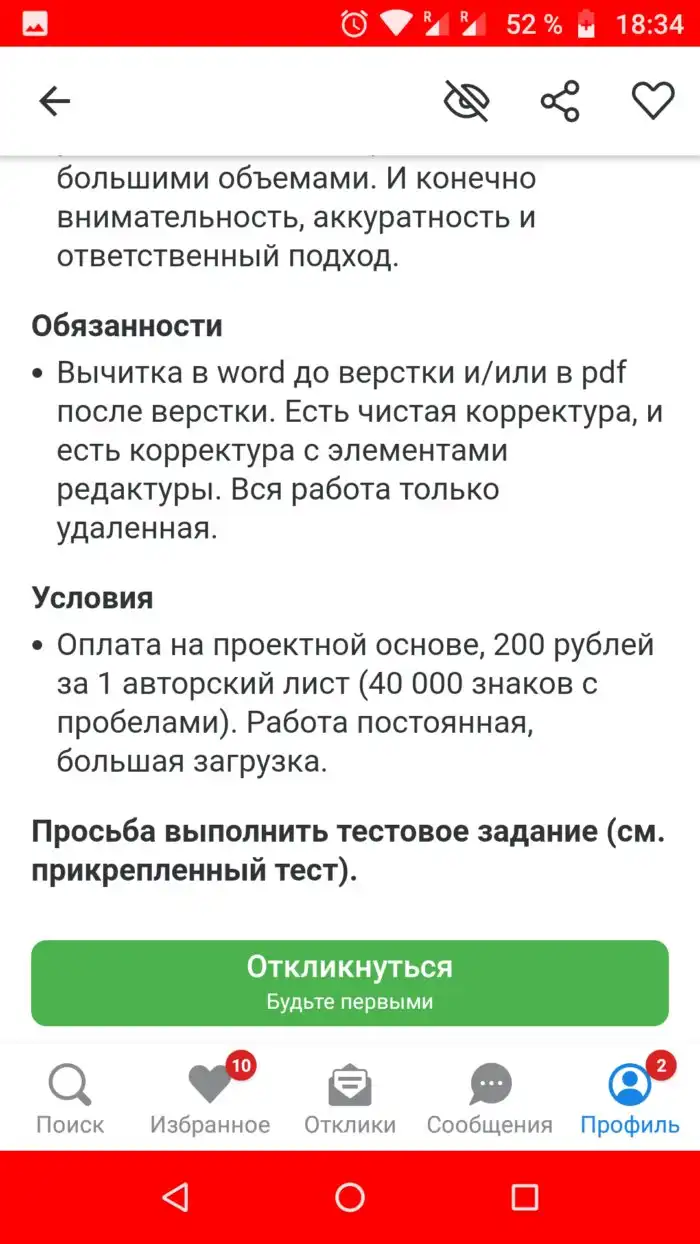Tap the green Откликнуться button
Screen dimensions: 700x1244
[350, 982]
